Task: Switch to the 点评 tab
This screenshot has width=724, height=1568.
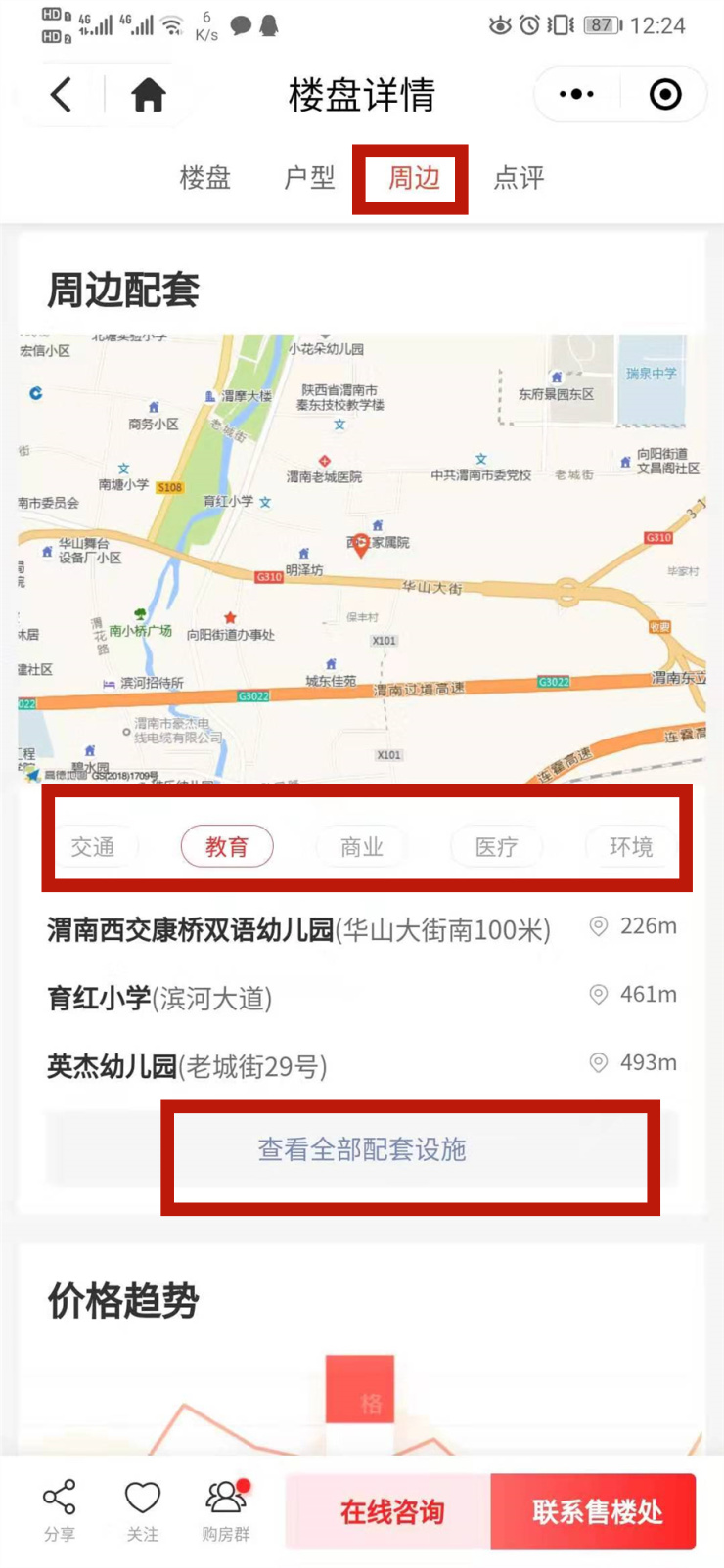Action: click(519, 178)
